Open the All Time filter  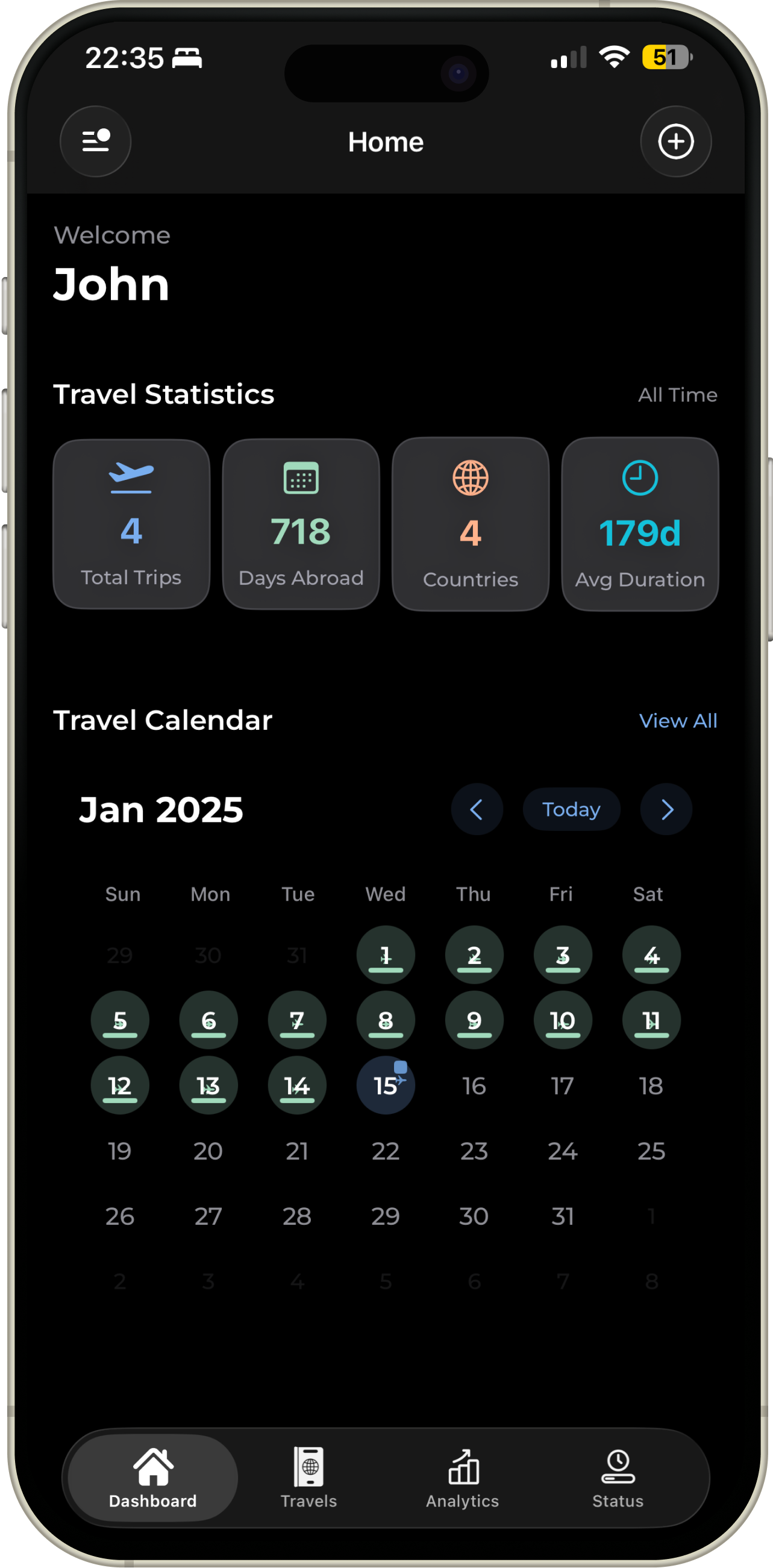678,394
